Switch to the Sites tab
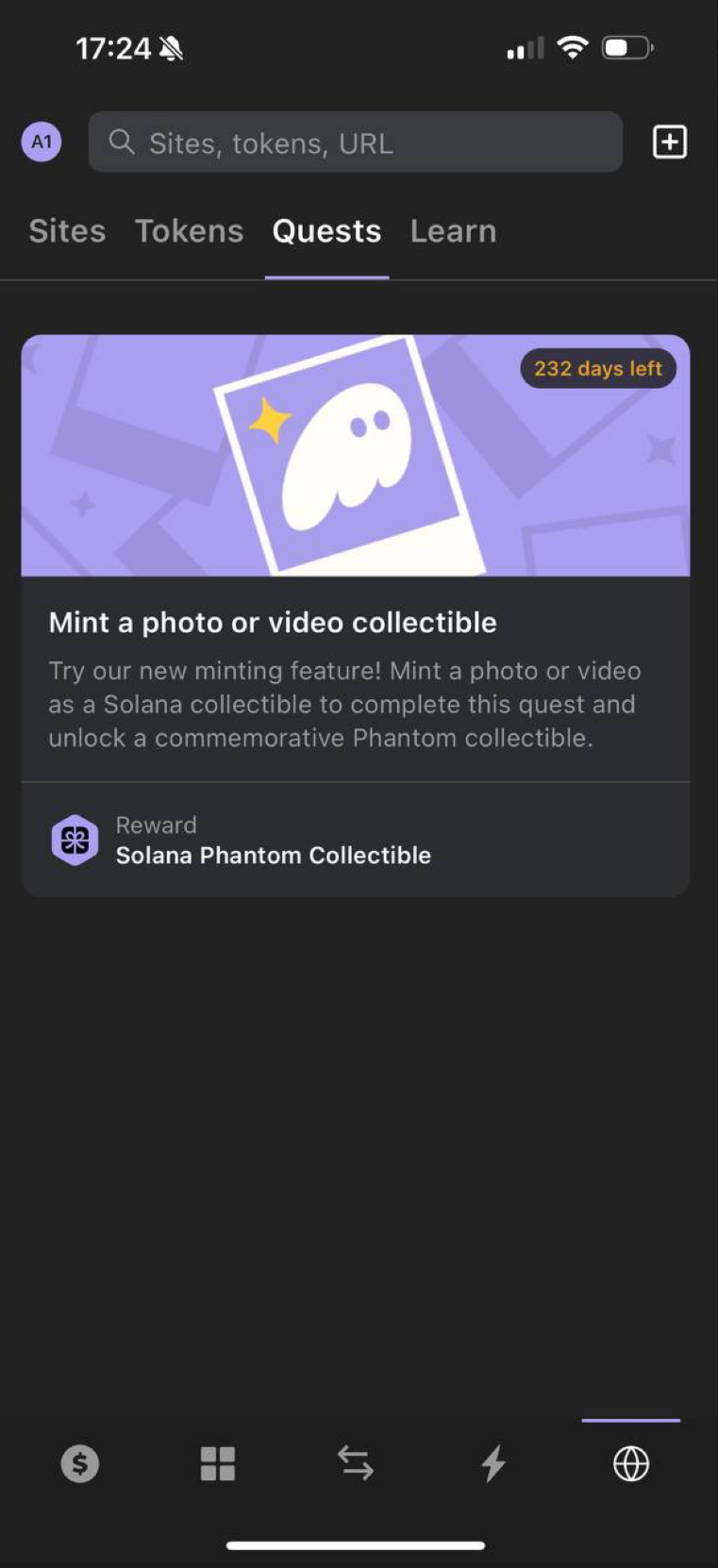This screenshot has width=718, height=1568. 67,231
